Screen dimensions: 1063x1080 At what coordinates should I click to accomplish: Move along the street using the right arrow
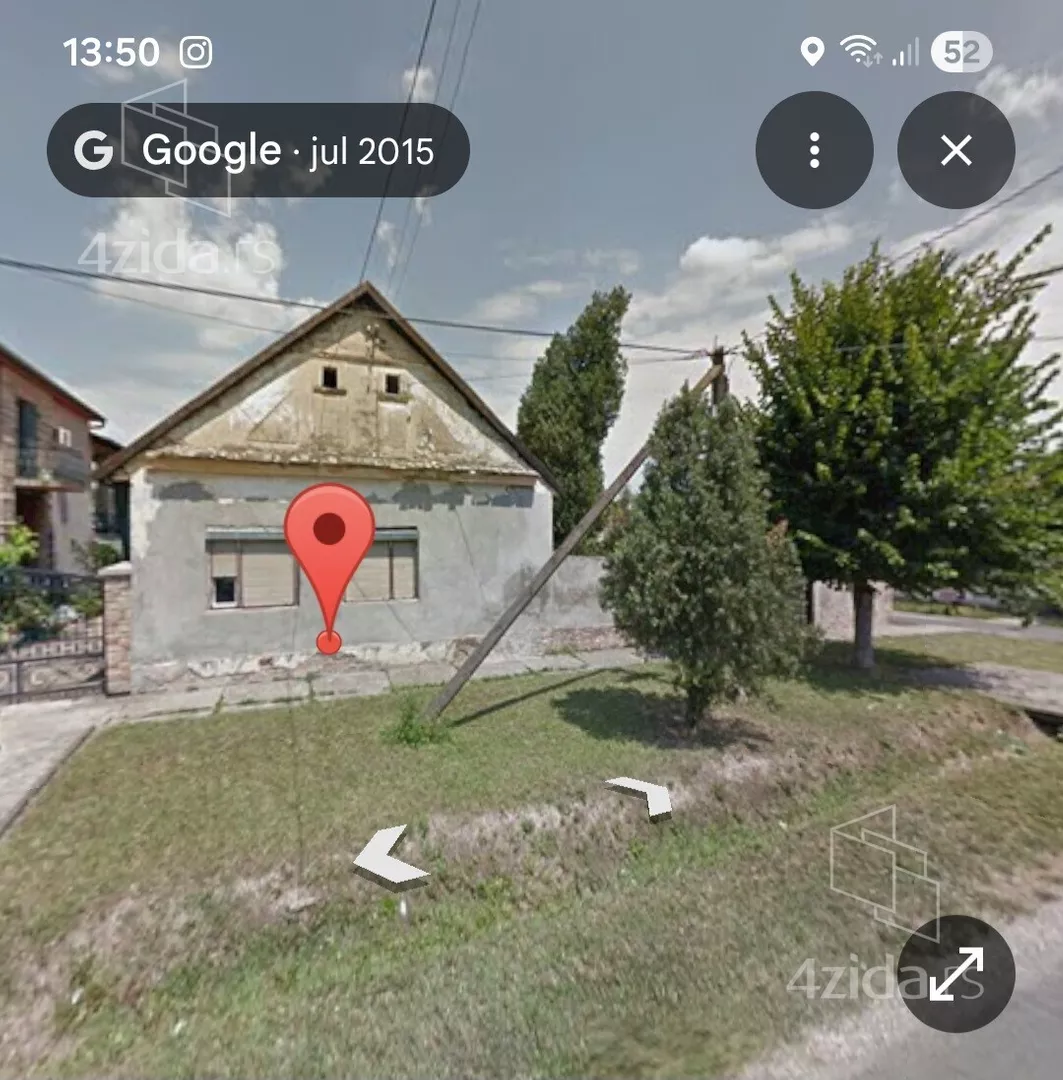coord(641,795)
